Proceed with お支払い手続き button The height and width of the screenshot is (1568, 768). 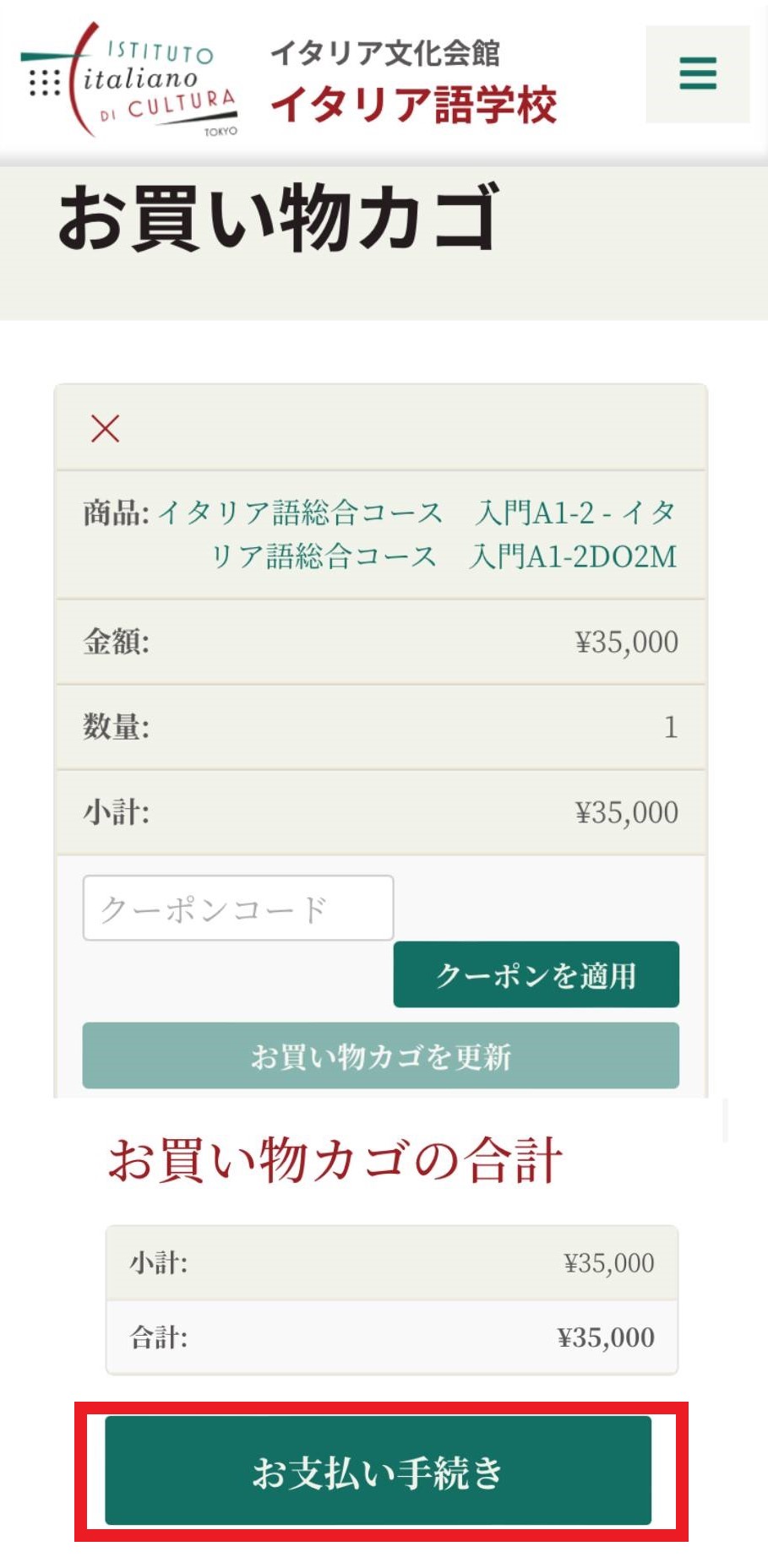378,1472
